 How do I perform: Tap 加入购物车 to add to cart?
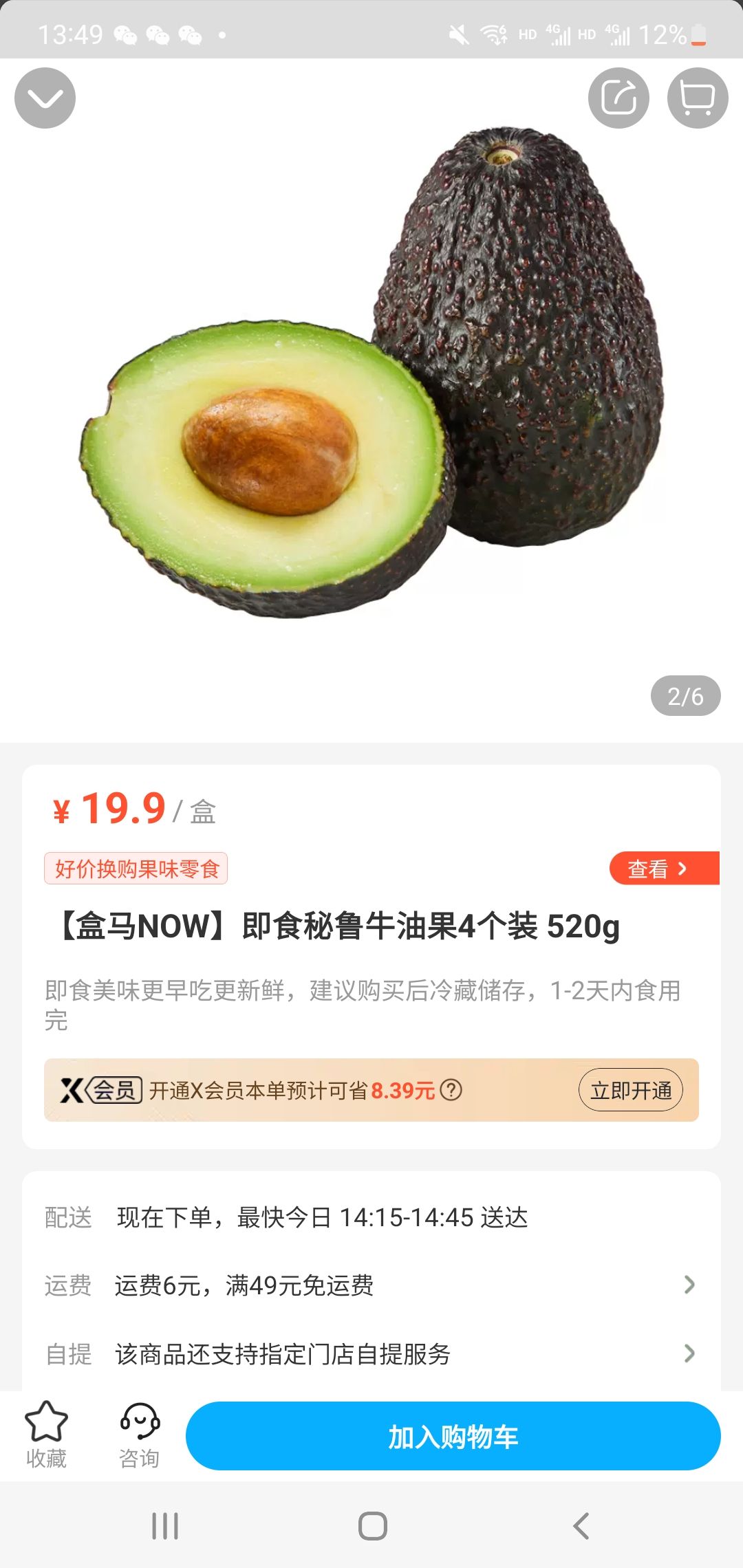[x=453, y=1436]
